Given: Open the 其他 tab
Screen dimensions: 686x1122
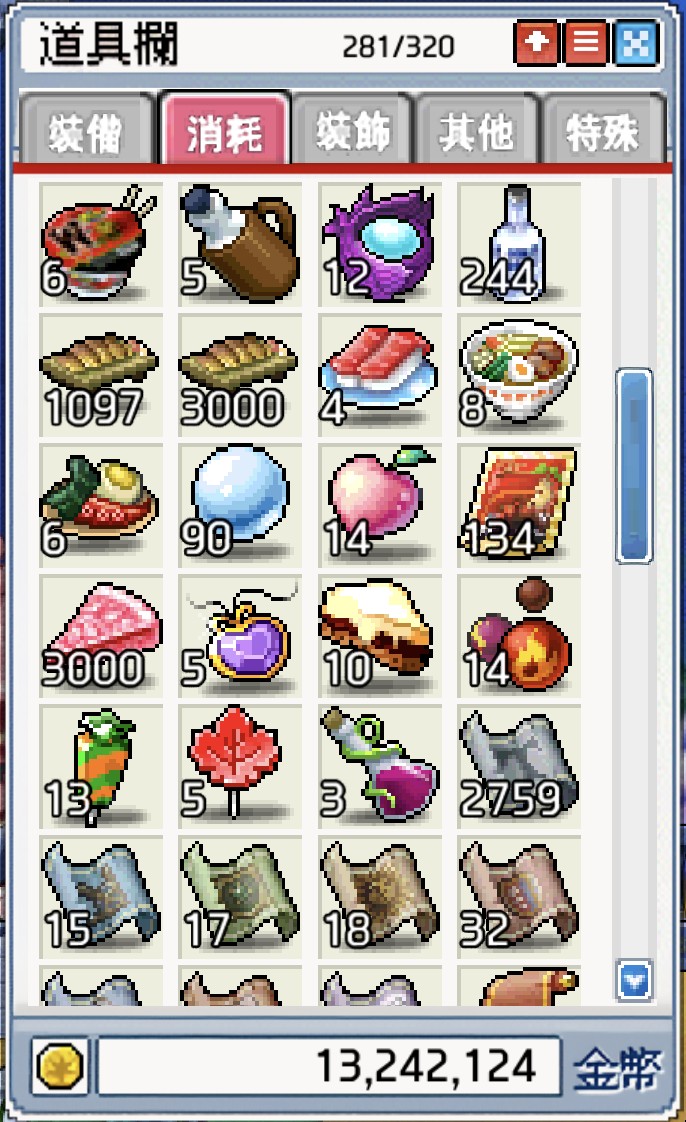Looking at the screenshot, I should tap(477, 131).
